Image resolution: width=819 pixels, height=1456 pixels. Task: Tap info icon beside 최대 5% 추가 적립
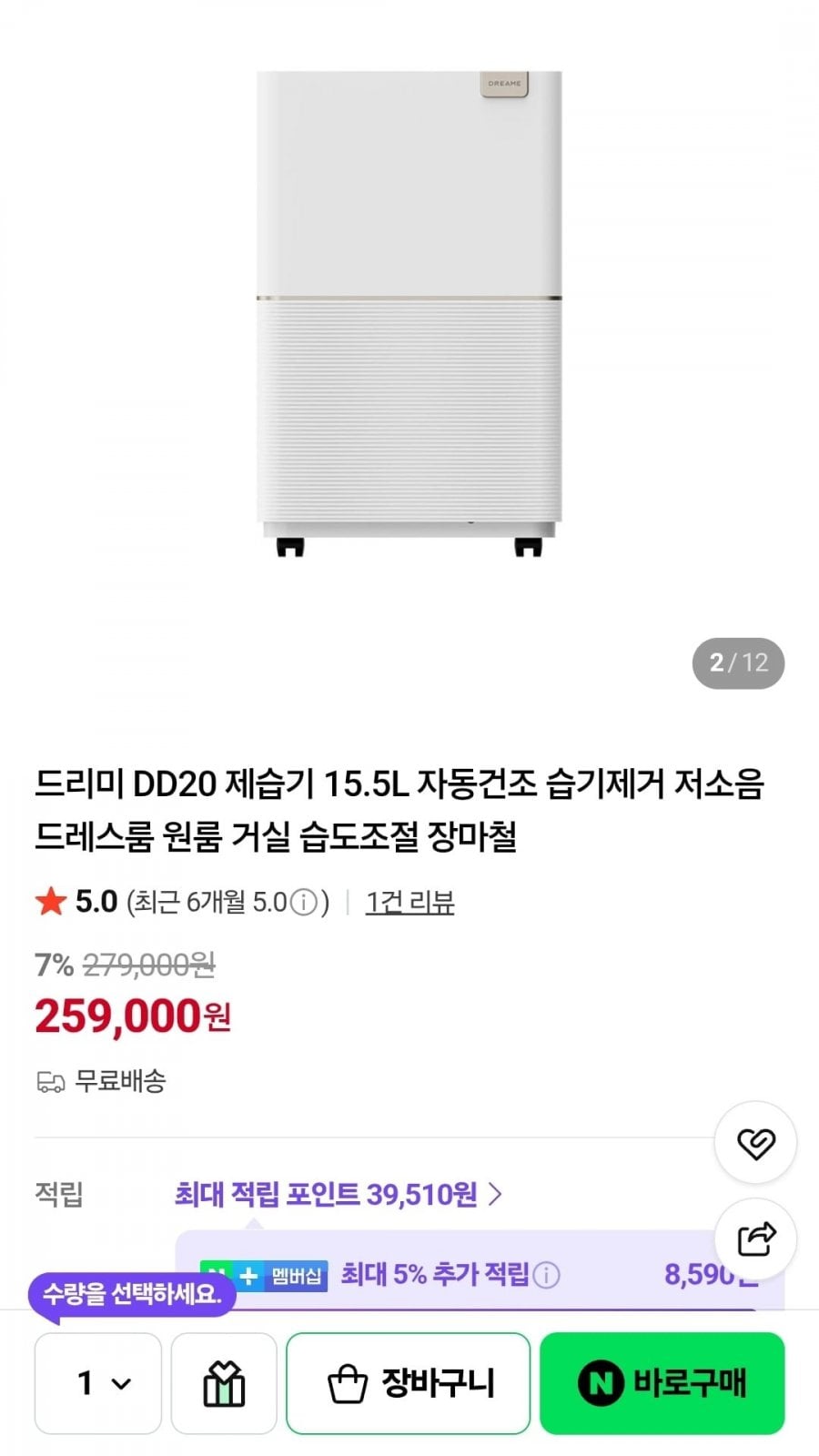pos(546,1275)
